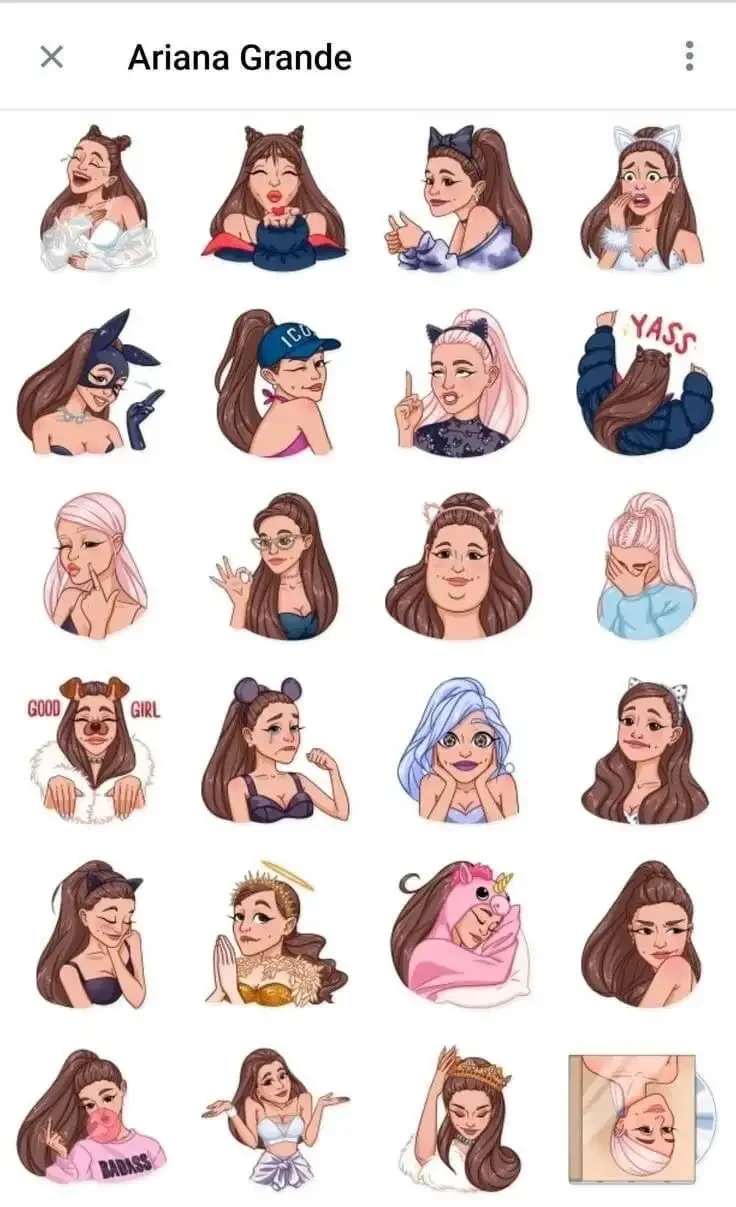The width and height of the screenshot is (736, 1207).
Task: Select the BADASS bubblegum sticker
Action: [90, 1117]
